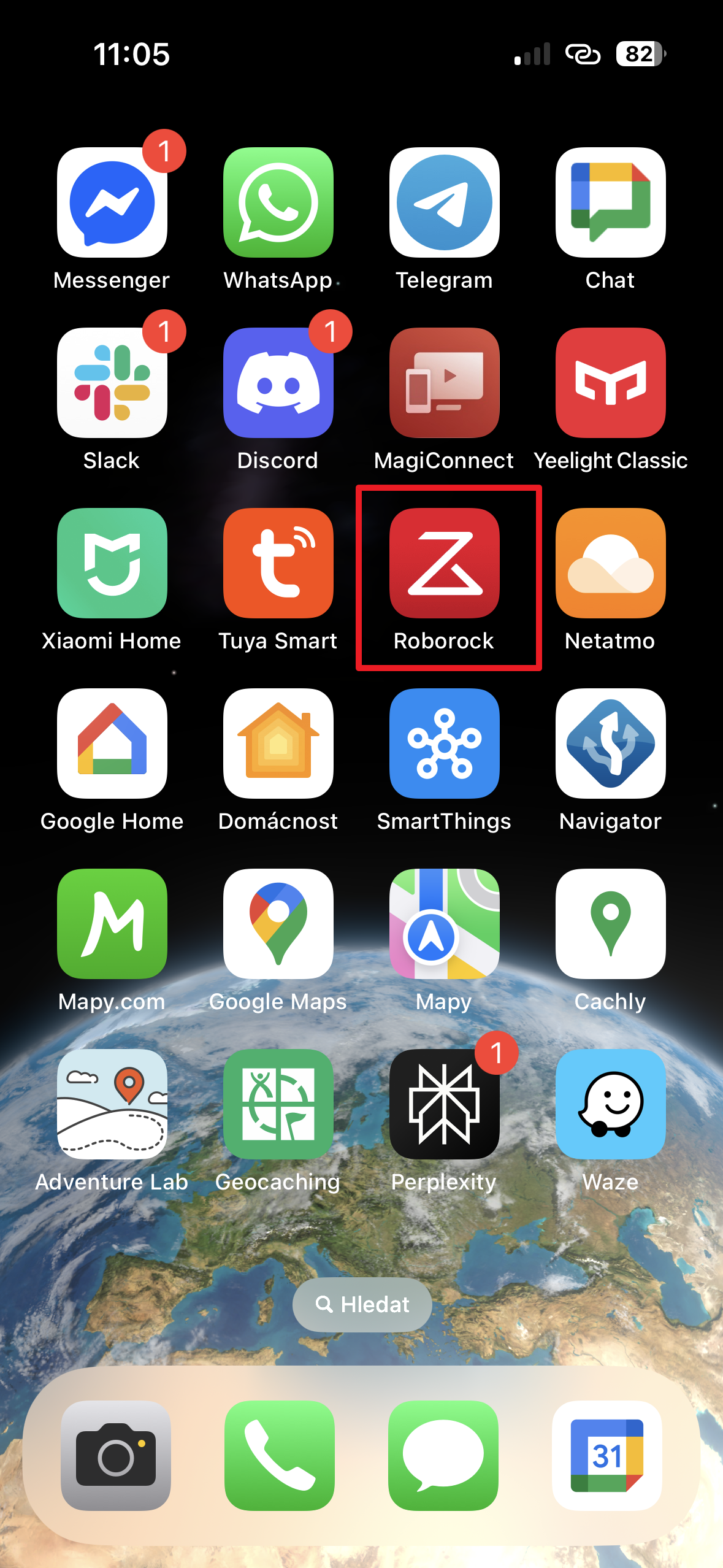
Task: Open Google Chat app
Action: (610, 202)
